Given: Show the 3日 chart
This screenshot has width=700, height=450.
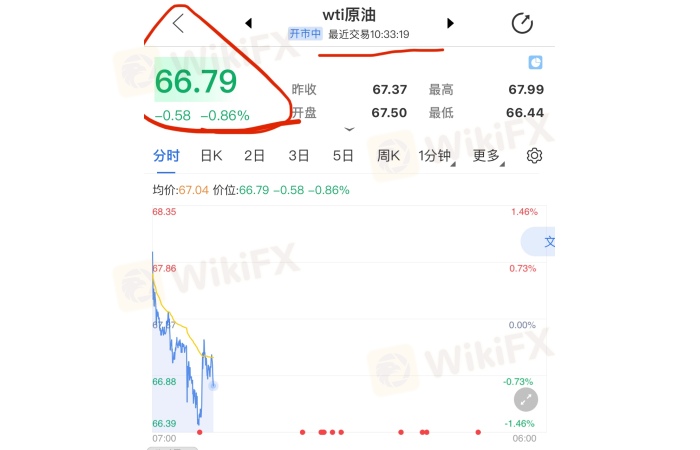Looking at the screenshot, I should pos(298,155).
